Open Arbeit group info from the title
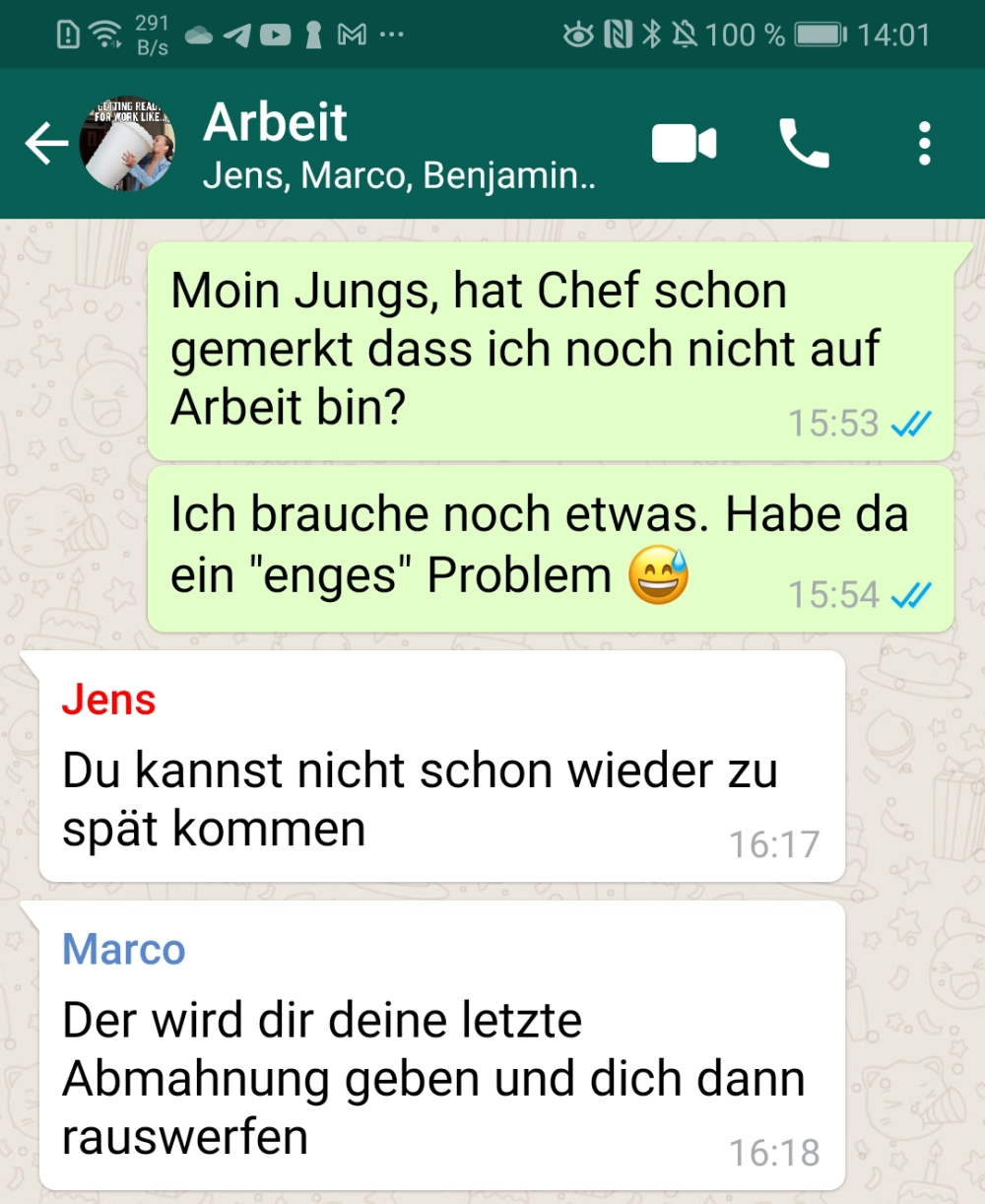 (x=276, y=123)
